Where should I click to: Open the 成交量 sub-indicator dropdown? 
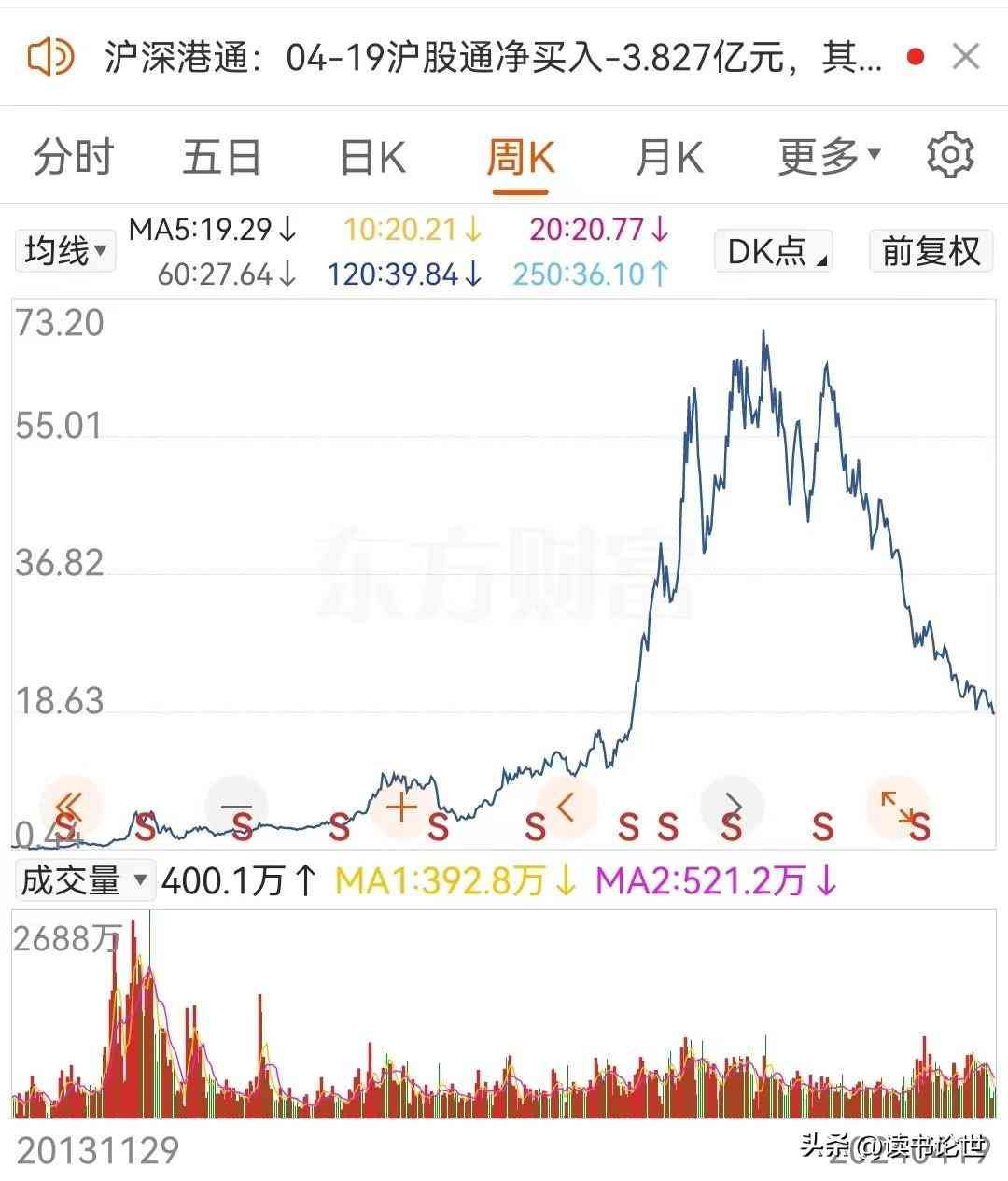coord(84,879)
